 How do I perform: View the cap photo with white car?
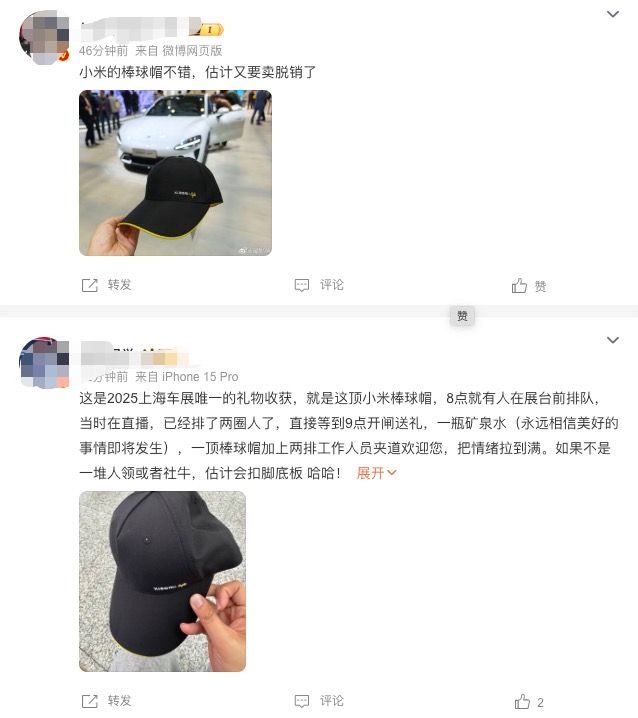point(175,173)
